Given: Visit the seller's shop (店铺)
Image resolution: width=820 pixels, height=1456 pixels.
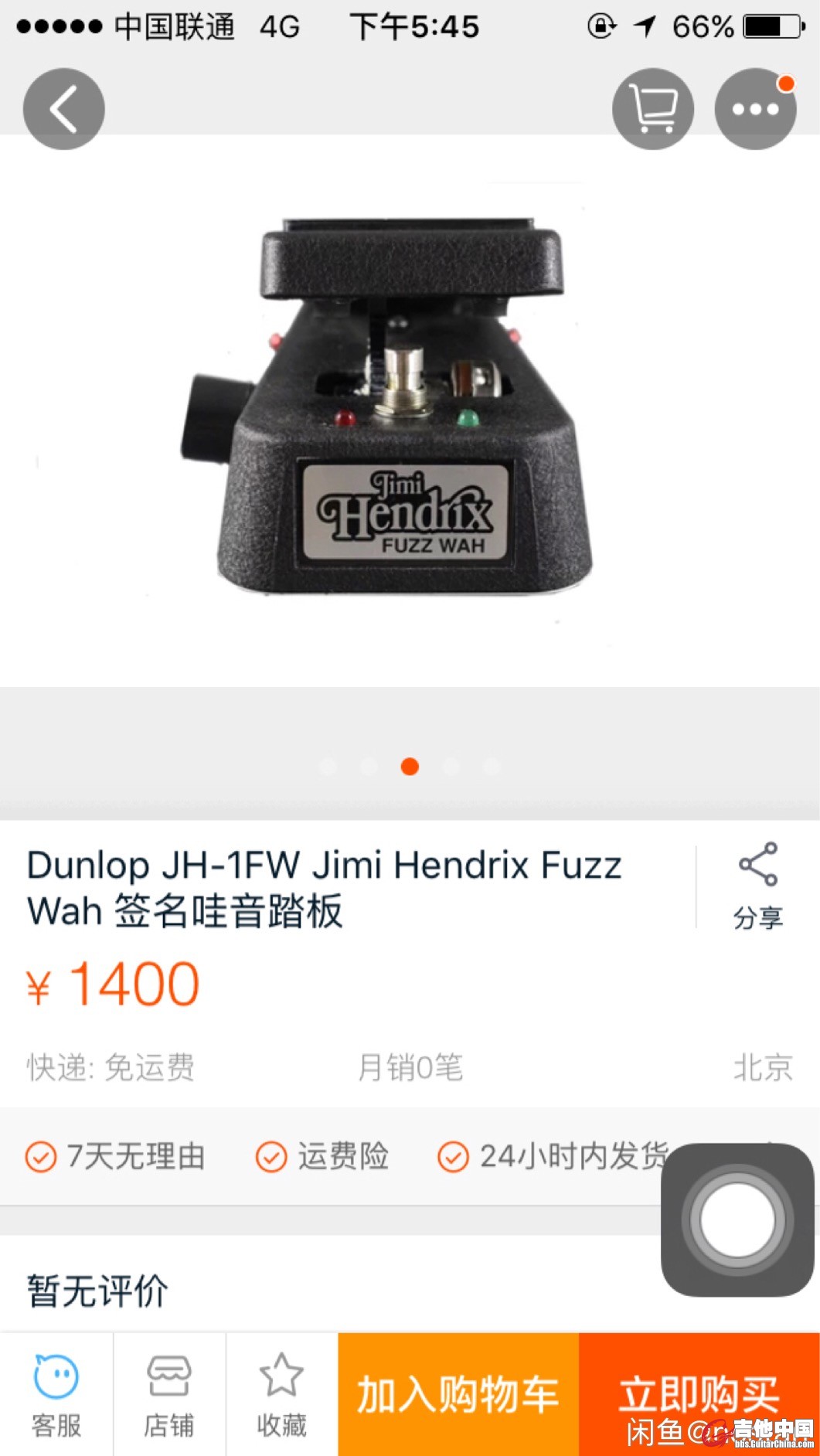Looking at the screenshot, I should (169, 1394).
